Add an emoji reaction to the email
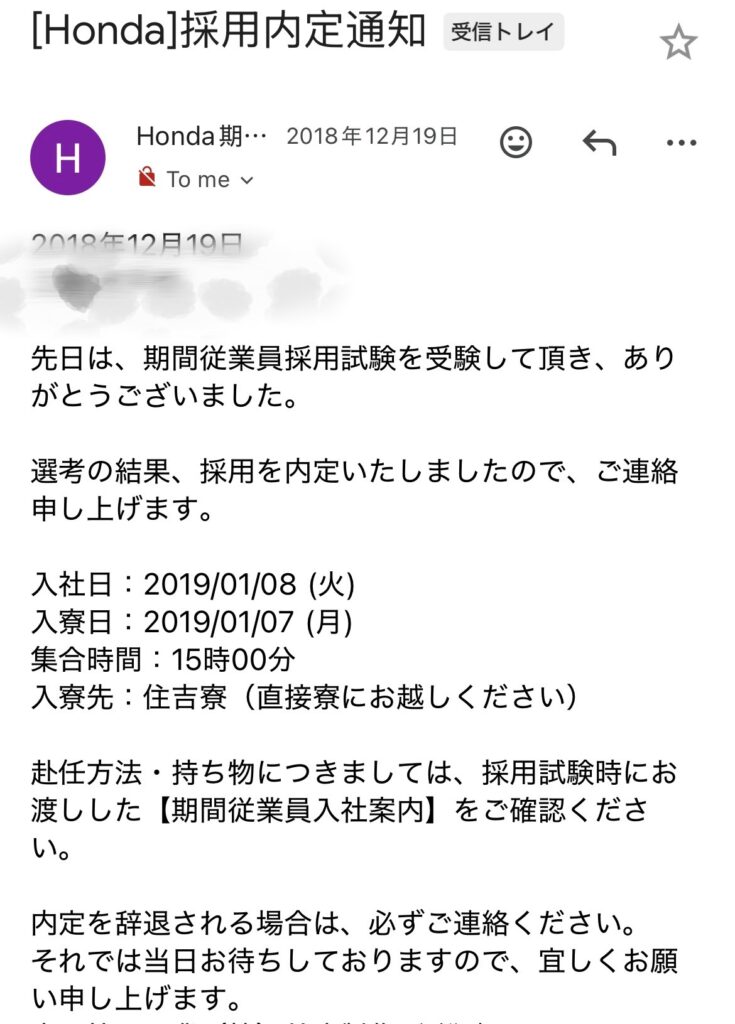735x1024 pixels. [516, 143]
